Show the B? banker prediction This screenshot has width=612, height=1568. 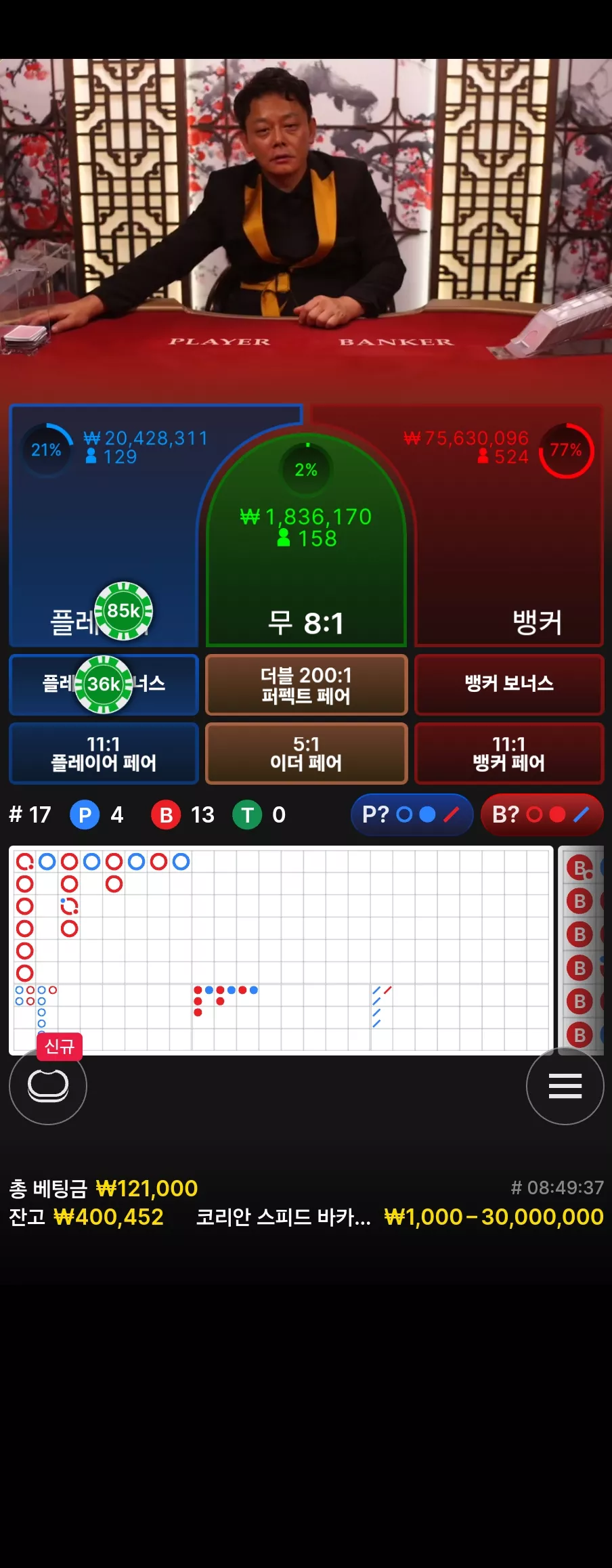tap(542, 814)
